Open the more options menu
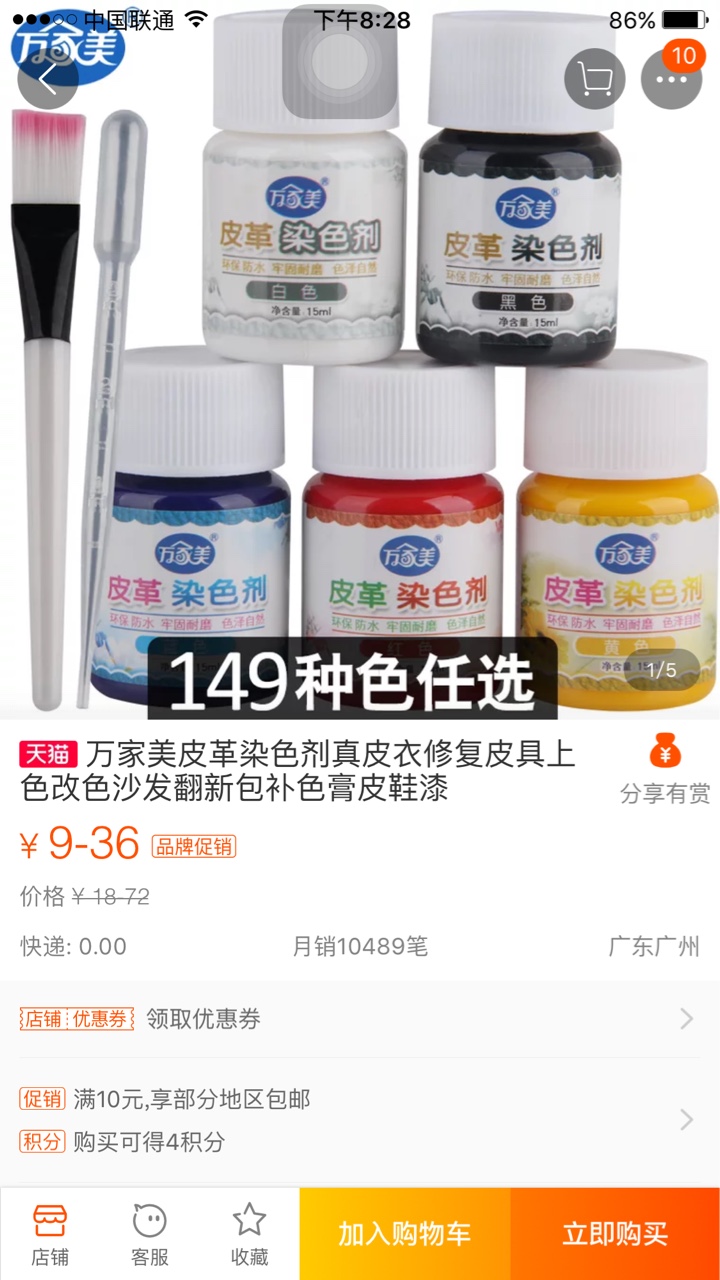Image resolution: width=720 pixels, height=1280 pixels. click(x=671, y=79)
